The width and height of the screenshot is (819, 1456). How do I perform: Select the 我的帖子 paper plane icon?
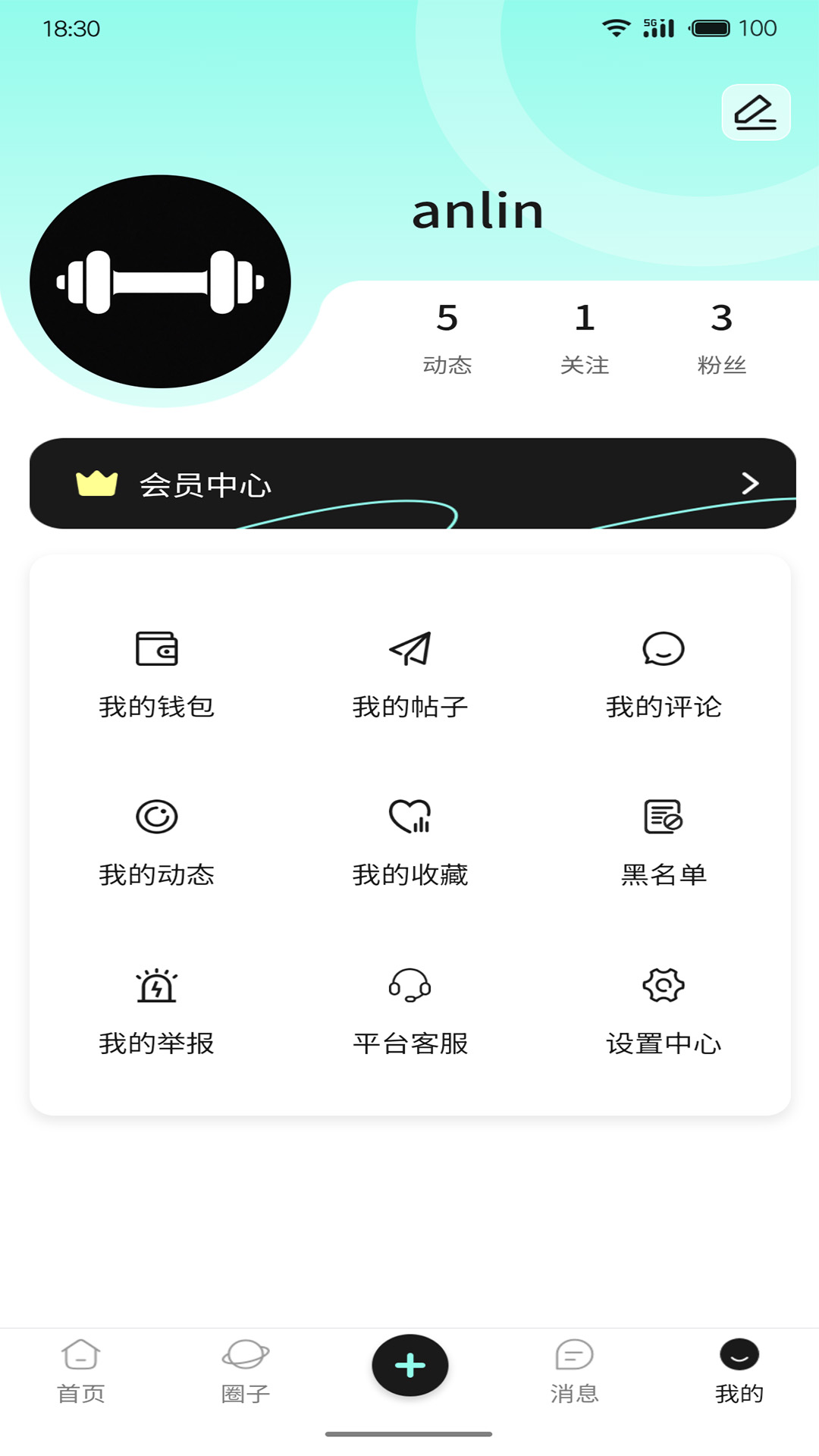409,650
